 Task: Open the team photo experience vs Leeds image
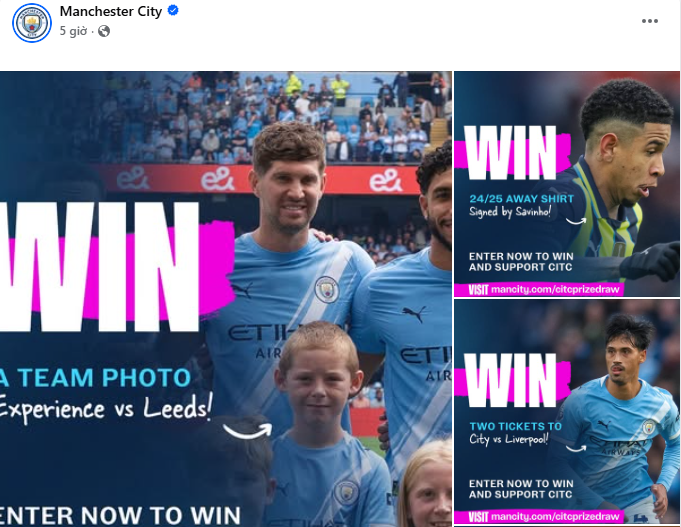225,298
